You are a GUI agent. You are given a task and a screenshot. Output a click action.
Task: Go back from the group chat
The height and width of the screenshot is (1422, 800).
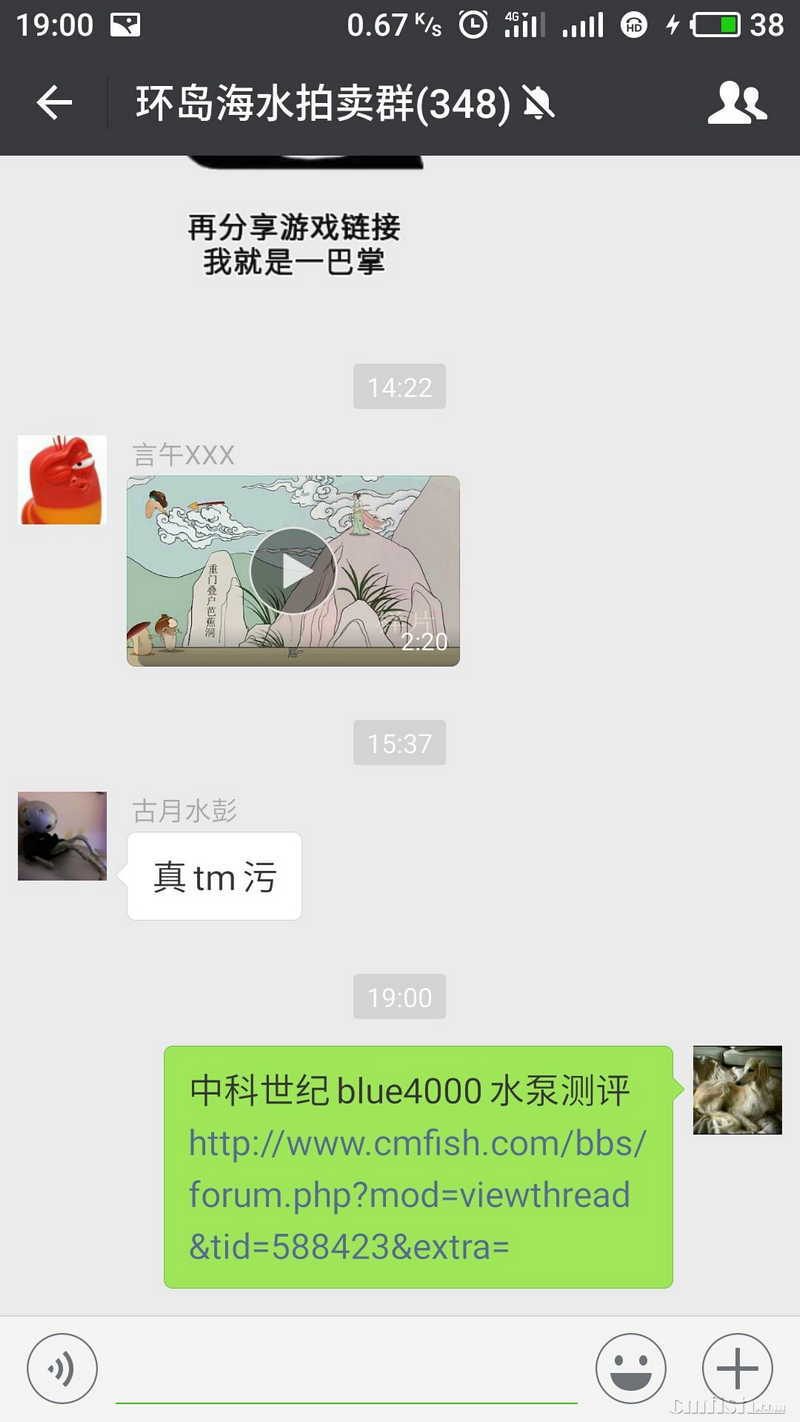click(54, 102)
